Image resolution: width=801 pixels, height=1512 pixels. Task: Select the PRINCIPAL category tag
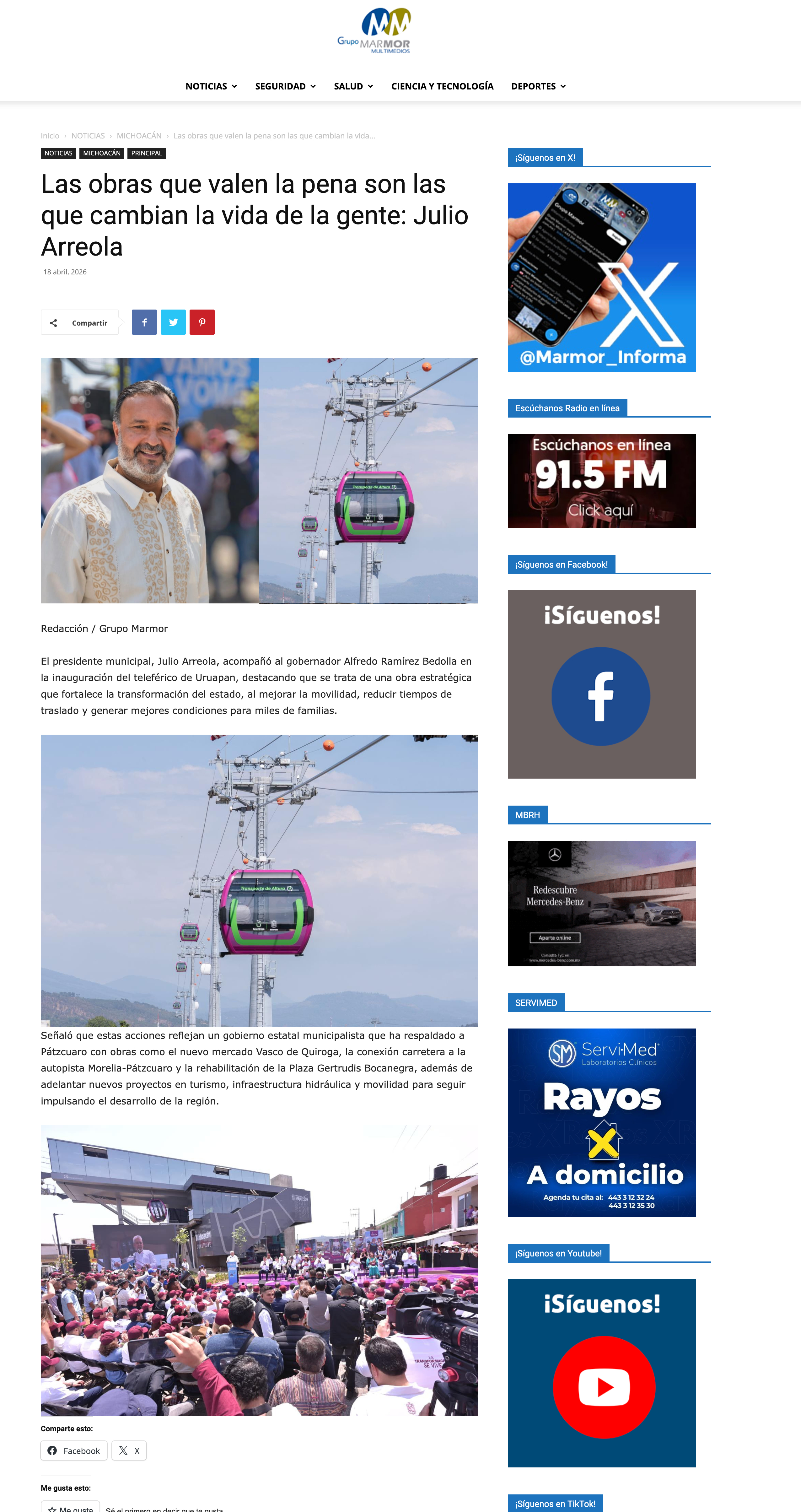[147, 153]
